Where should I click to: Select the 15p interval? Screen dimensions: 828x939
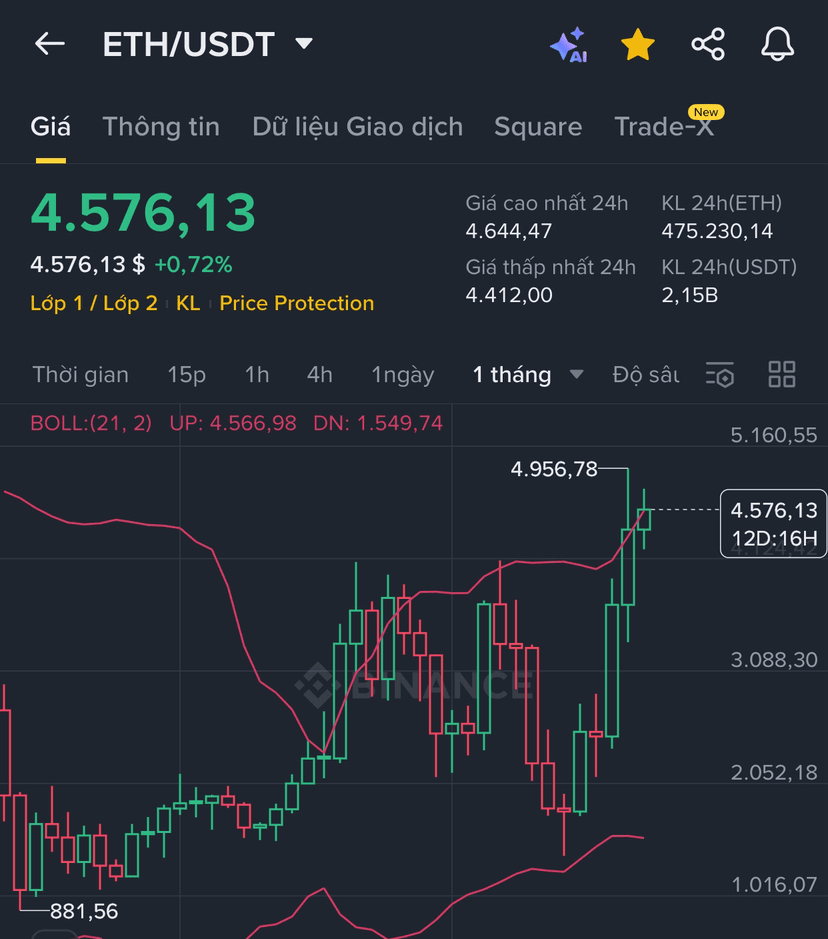pyautogui.click(x=187, y=375)
